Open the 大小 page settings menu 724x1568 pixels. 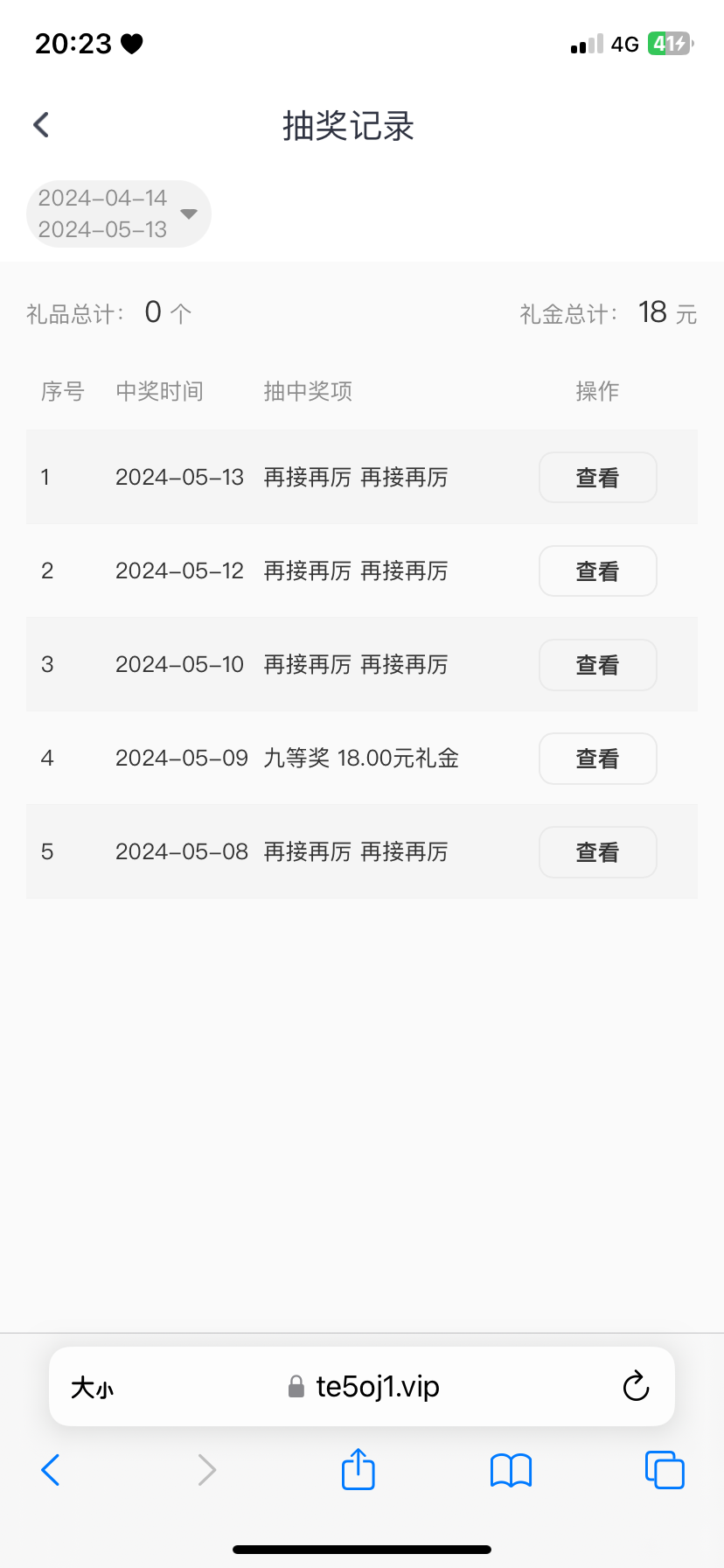92,1388
